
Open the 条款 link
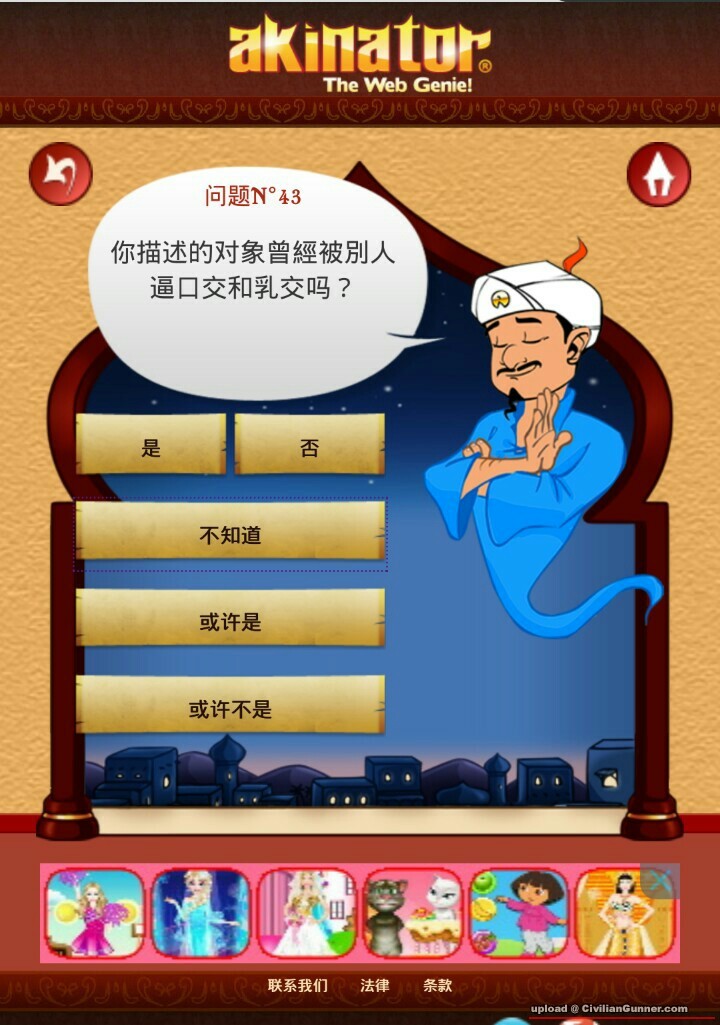[x=437, y=985]
